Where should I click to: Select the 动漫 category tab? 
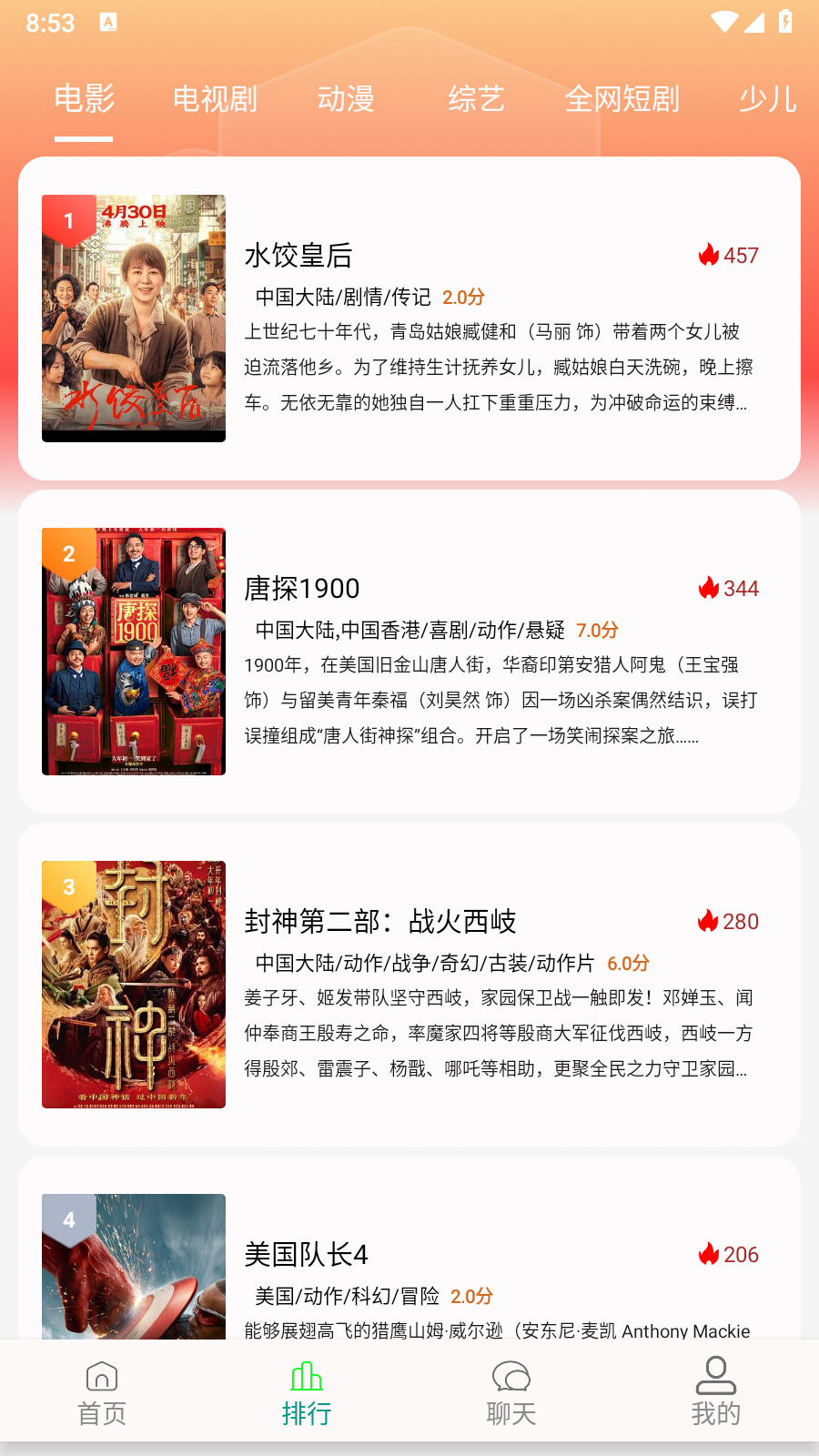(346, 98)
